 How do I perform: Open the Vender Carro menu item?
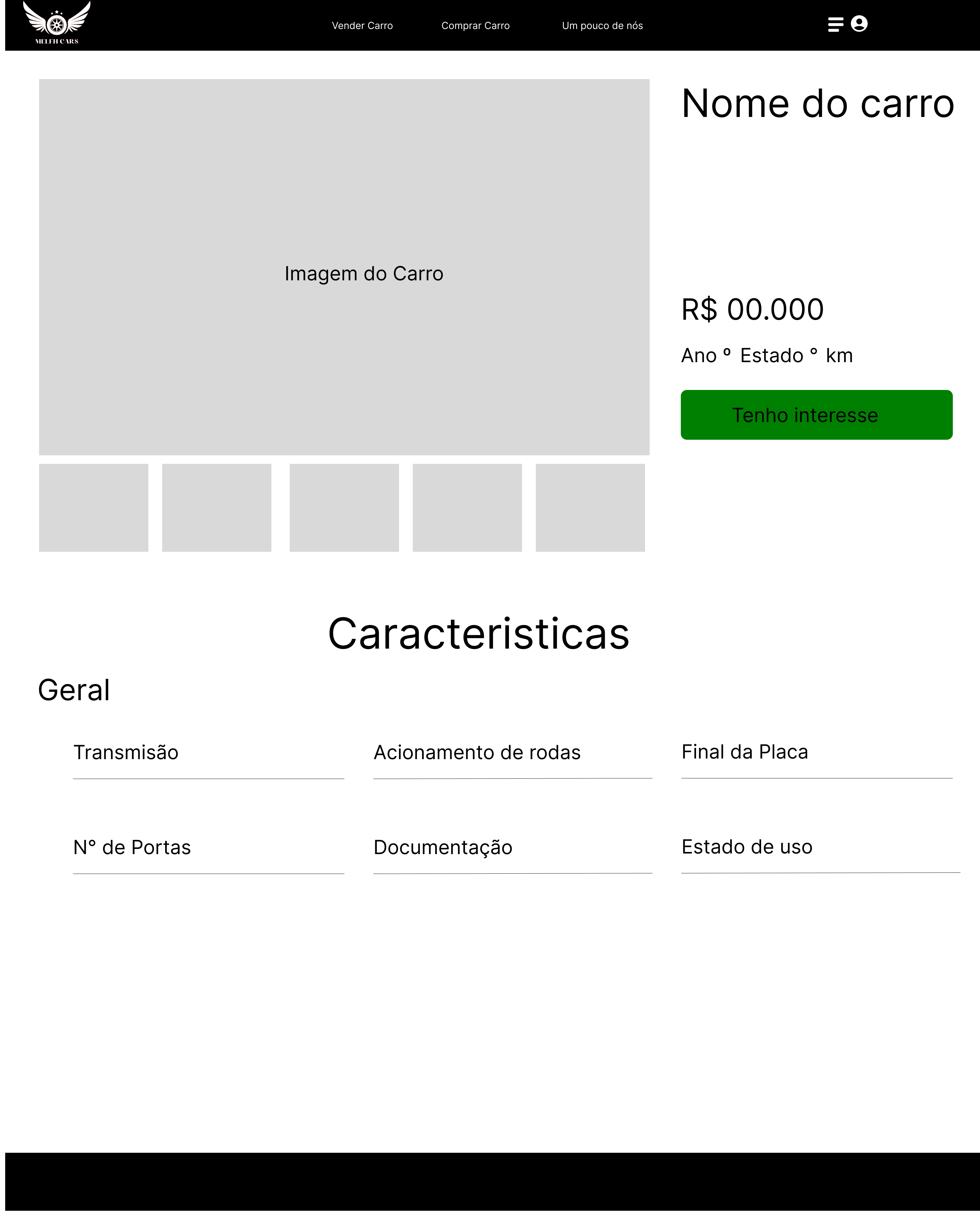pyautogui.click(x=363, y=25)
